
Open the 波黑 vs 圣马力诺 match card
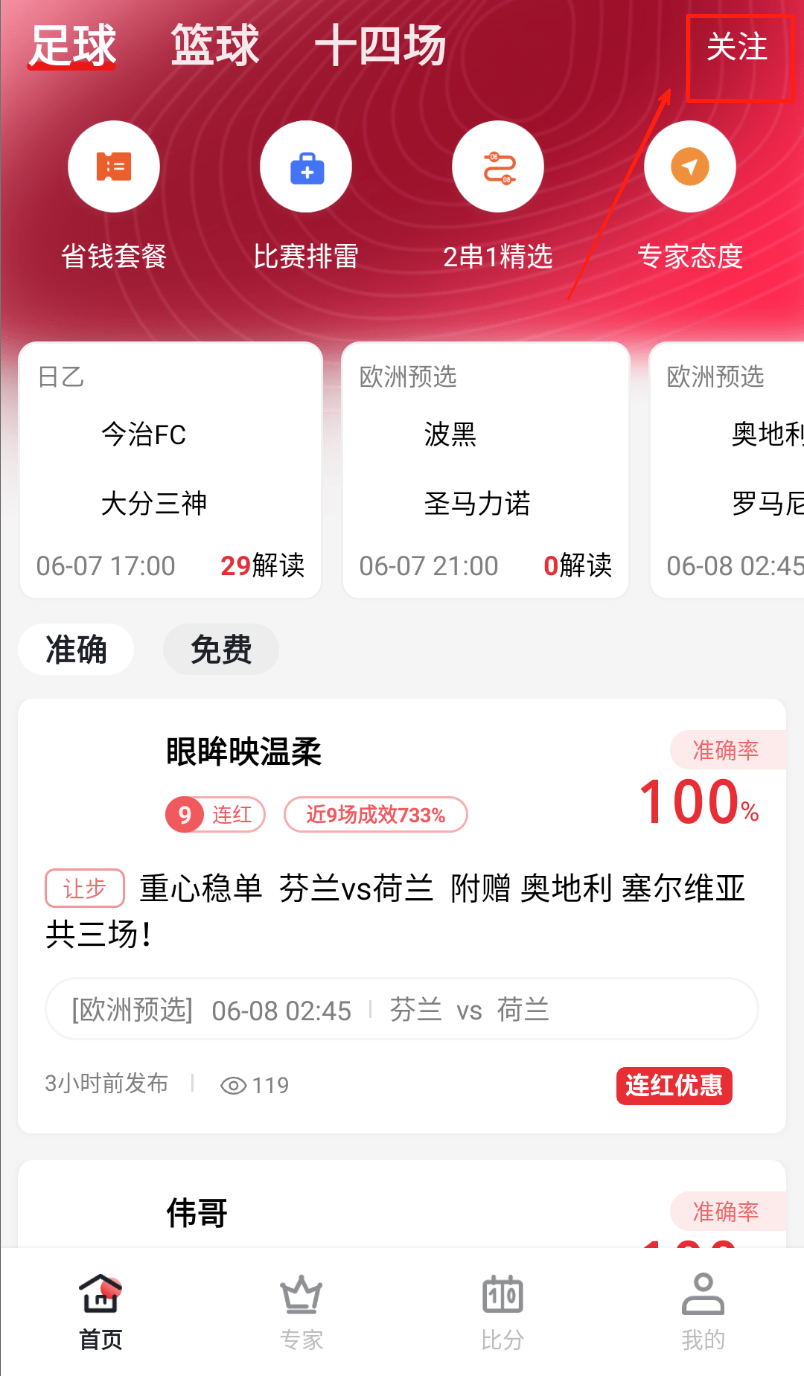tap(485, 470)
